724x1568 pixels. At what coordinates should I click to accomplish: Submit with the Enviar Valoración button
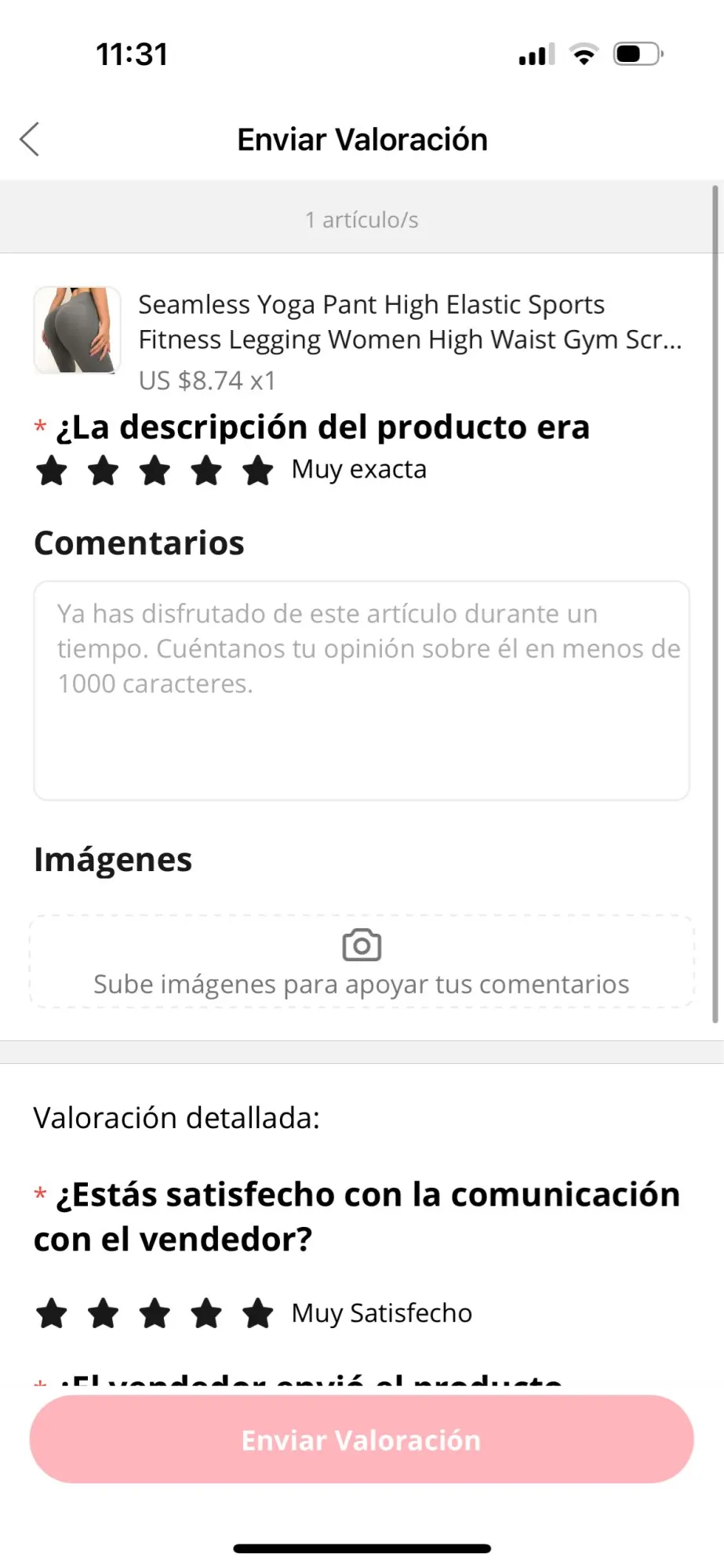coord(362,1439)
